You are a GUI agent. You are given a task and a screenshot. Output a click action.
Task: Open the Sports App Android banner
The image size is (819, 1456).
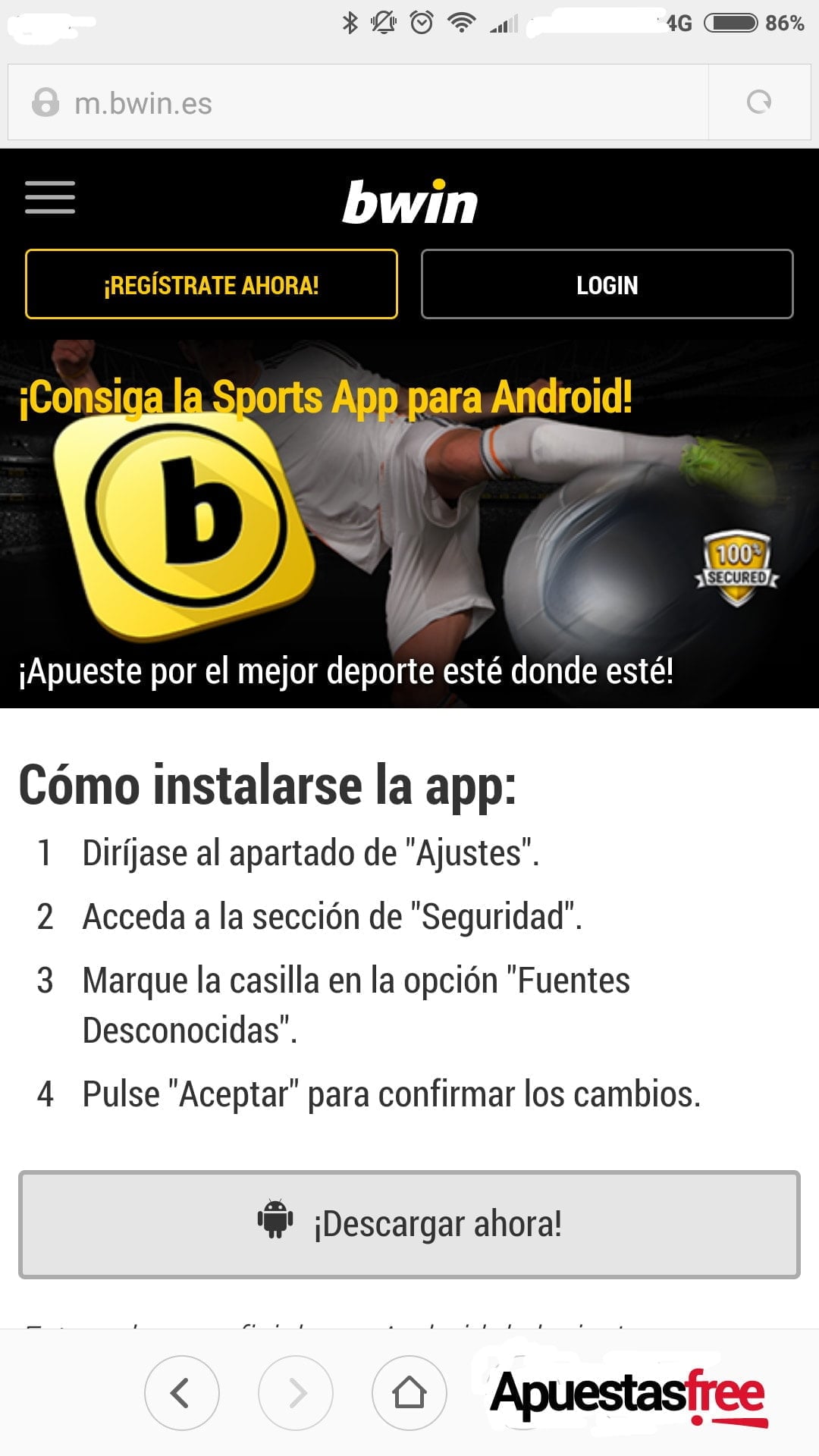tap(409, 523)
